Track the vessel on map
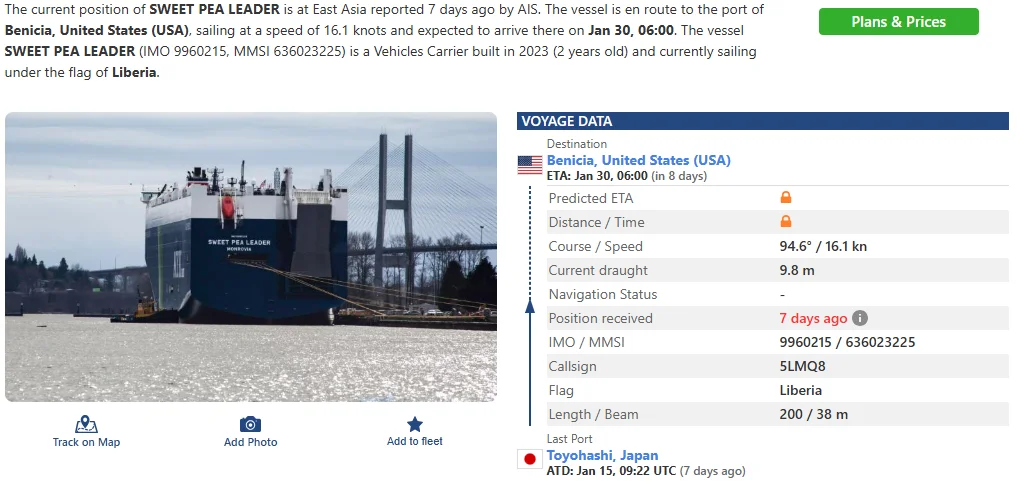 click(86, 431)
